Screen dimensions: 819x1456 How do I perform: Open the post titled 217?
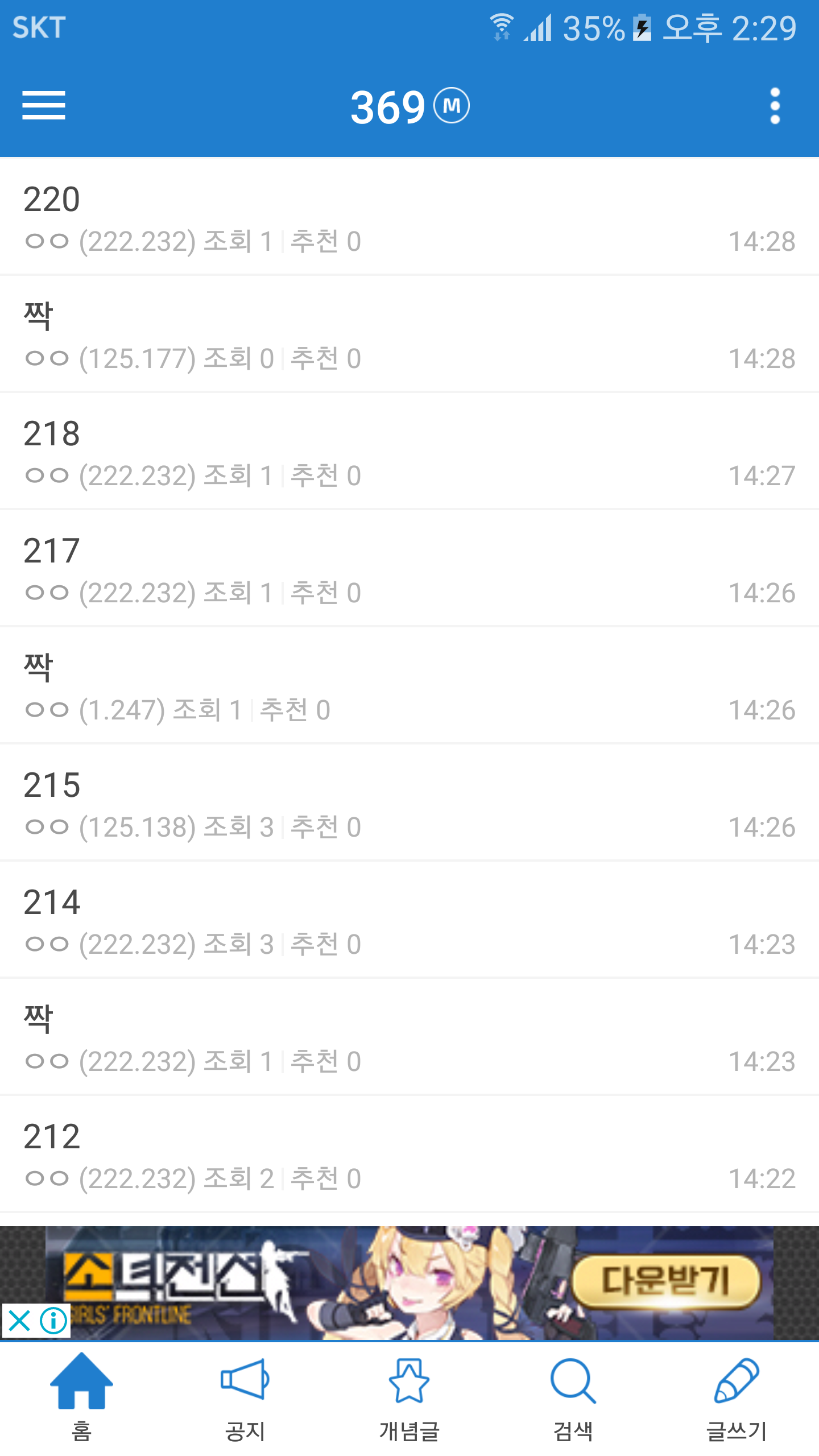click(409, 568)
